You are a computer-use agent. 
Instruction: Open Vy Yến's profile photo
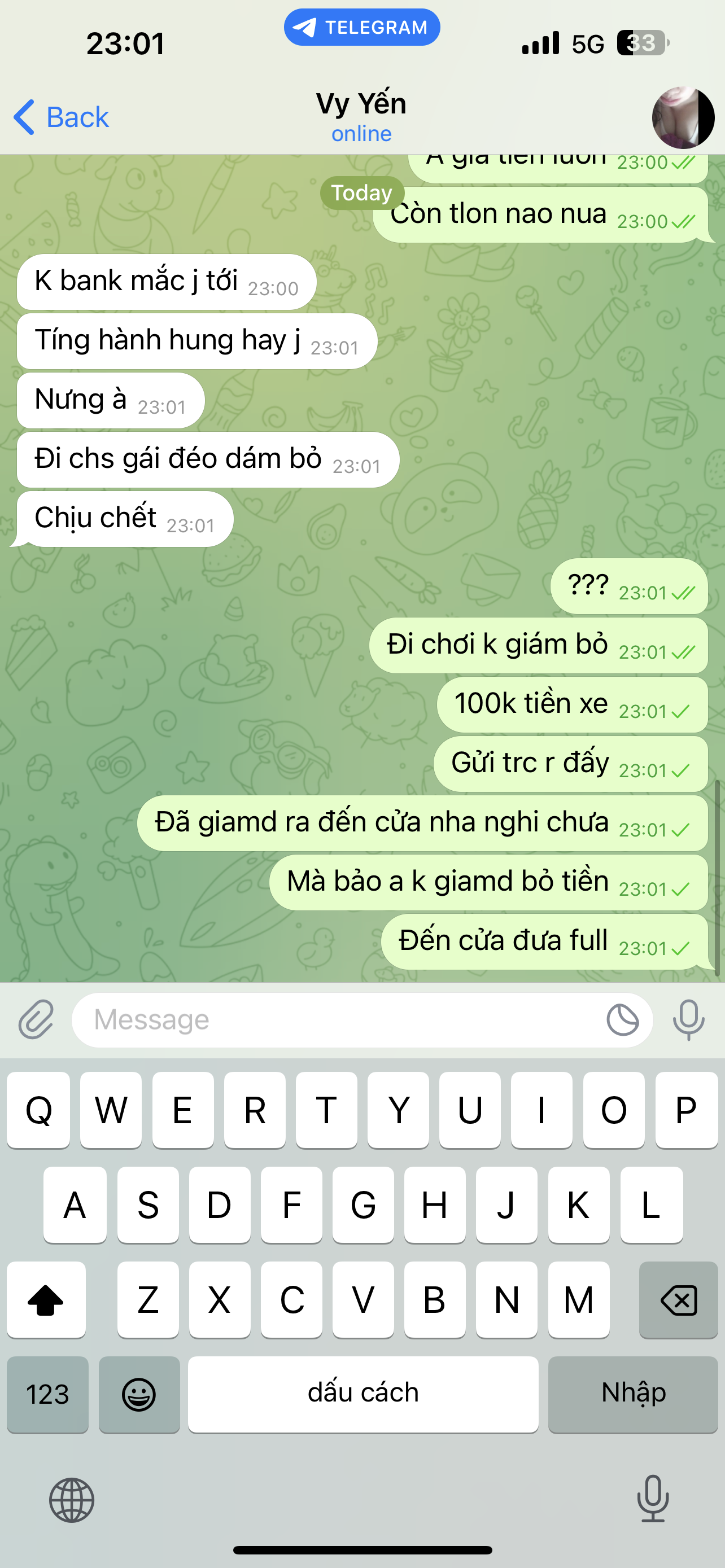(x=683, y=117)
